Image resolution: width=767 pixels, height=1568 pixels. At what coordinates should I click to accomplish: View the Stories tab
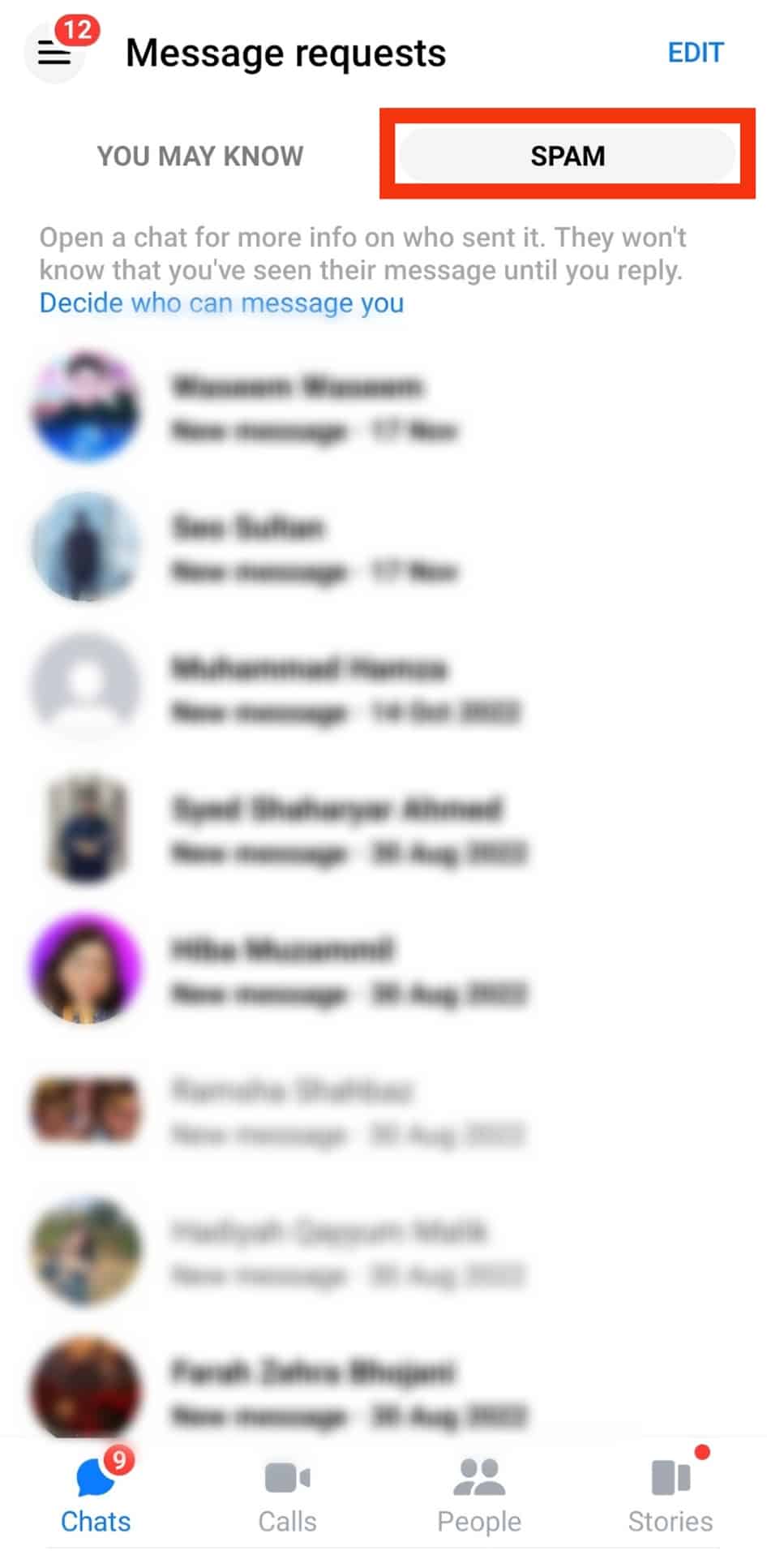coord(671,1495)
